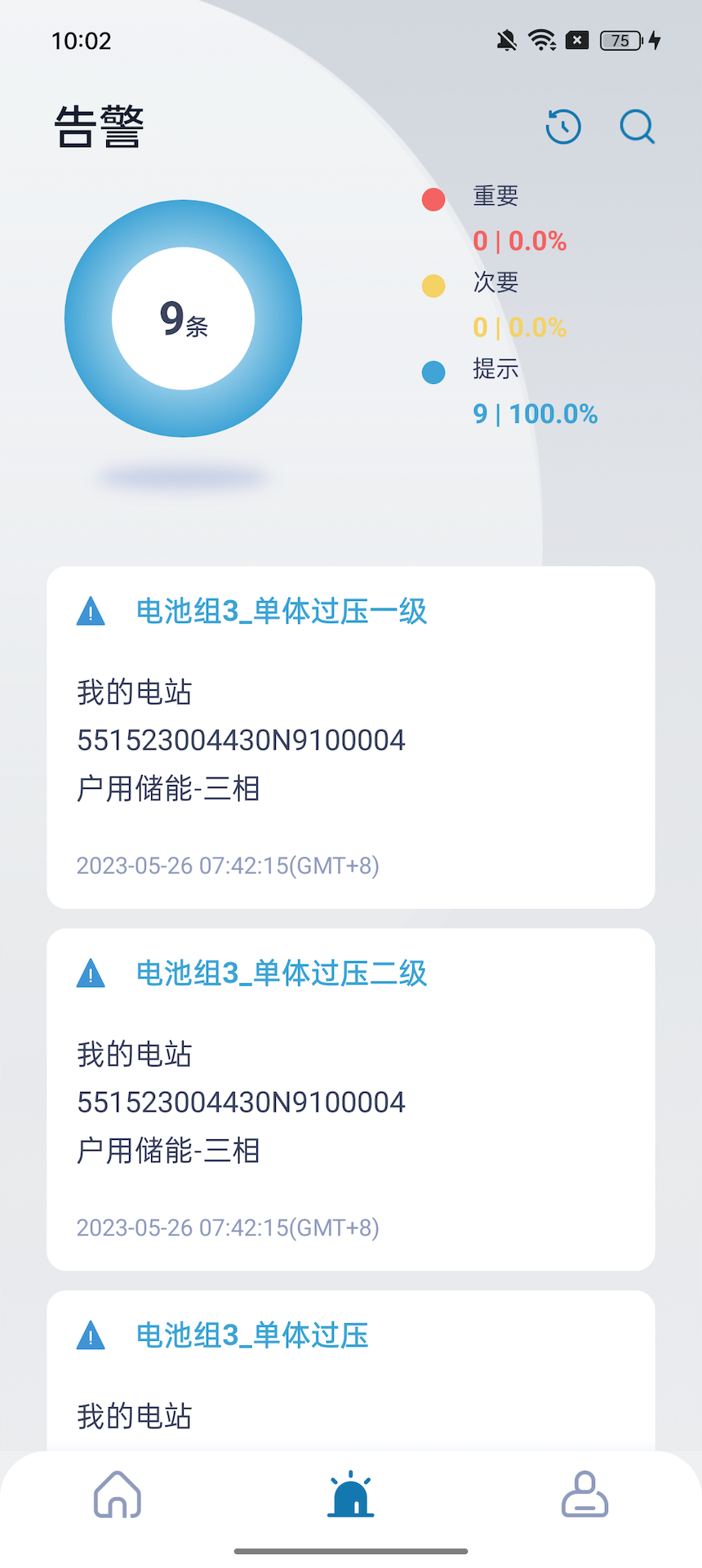Image resolution: width=702 pixels, height=1568 pixels.
Task: Select the yellow 次要 legend dot
Action: [433, 285]
